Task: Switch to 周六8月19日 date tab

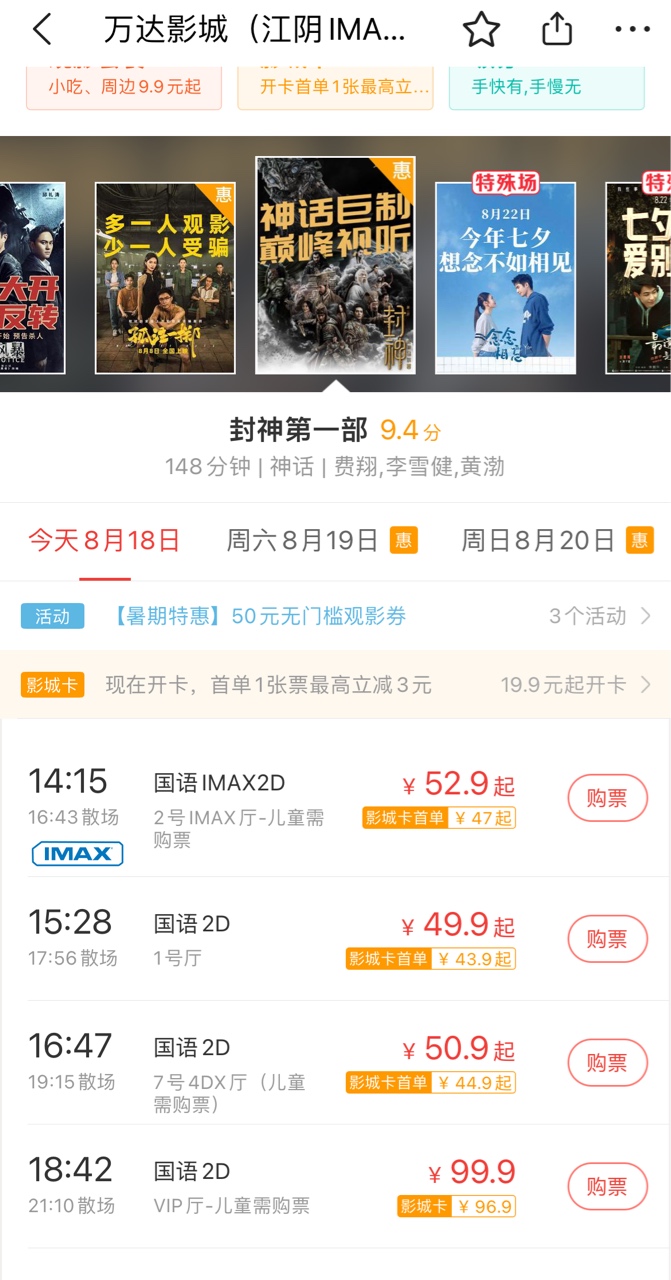Action: [302, 541]
